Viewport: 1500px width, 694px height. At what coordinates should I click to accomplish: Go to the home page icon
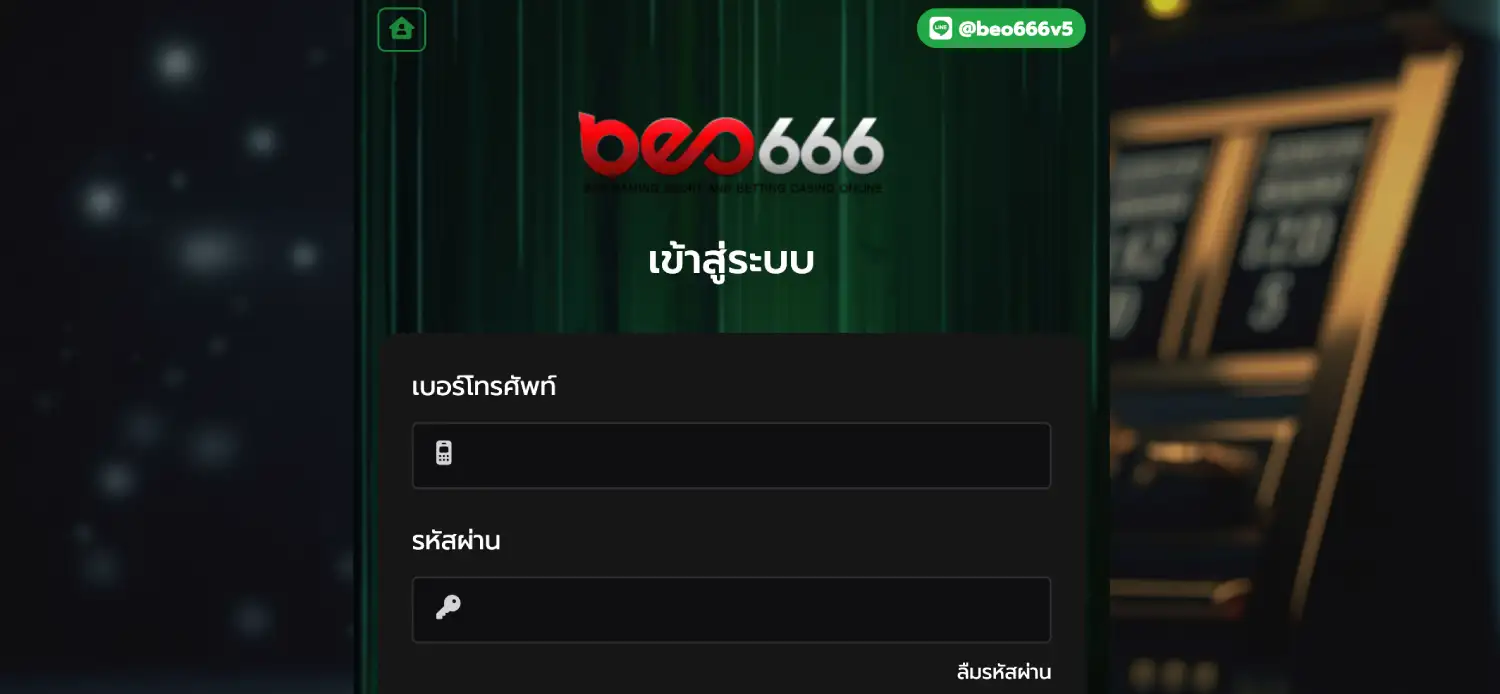[401, 29]
